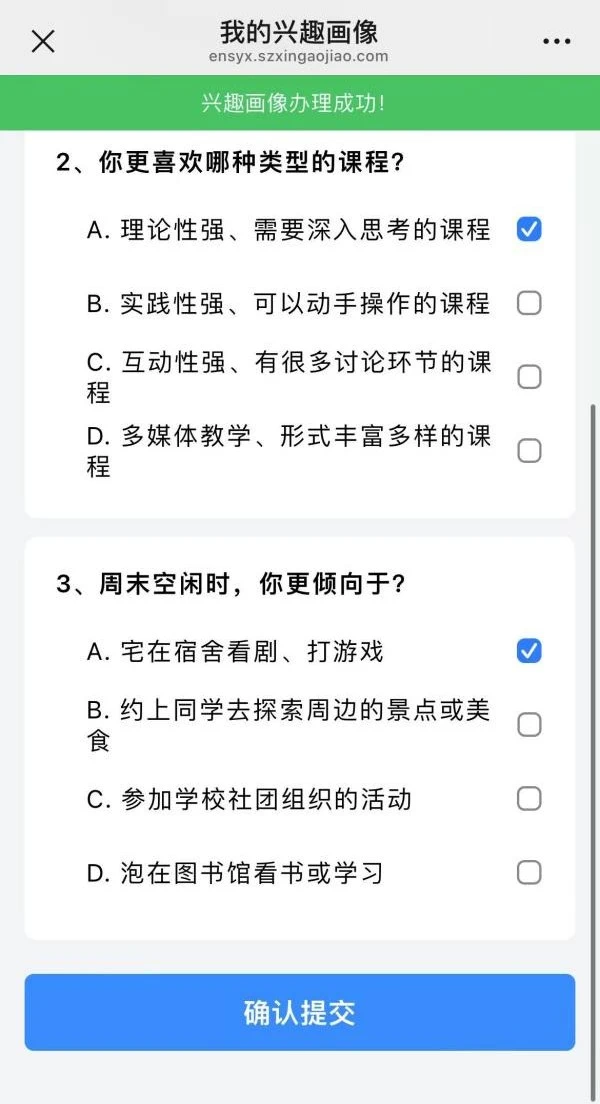The height and width of the screenshot is (1104, 600).
Task: Submit the survey with 确认提交
Action: pyautogui.click(x=300, y=1012)
